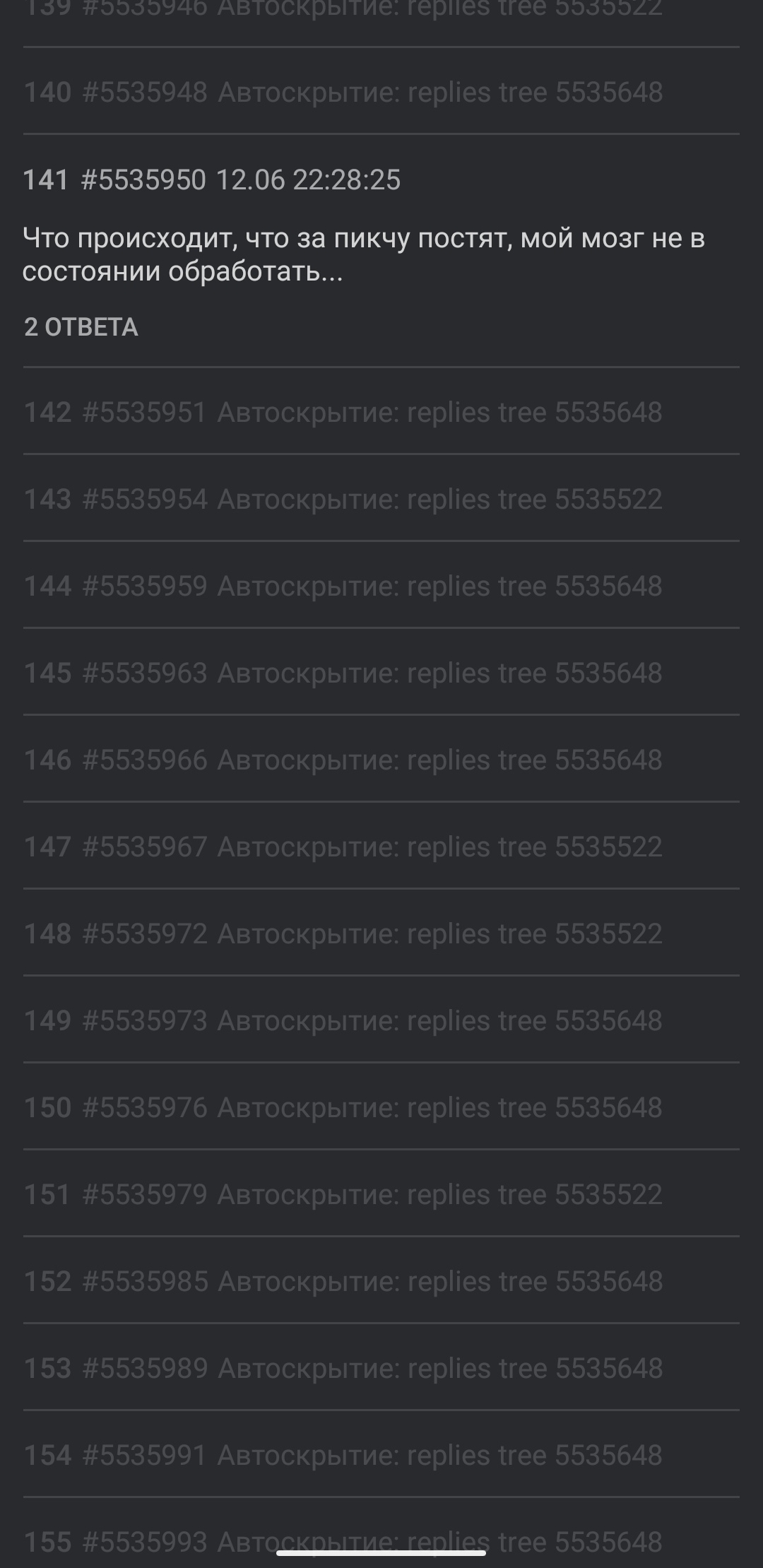Reveal hidden post 154 #5535991
Image resolution: width=763 pixels, height=1568 pixels.
click(x=381, y=1455)
